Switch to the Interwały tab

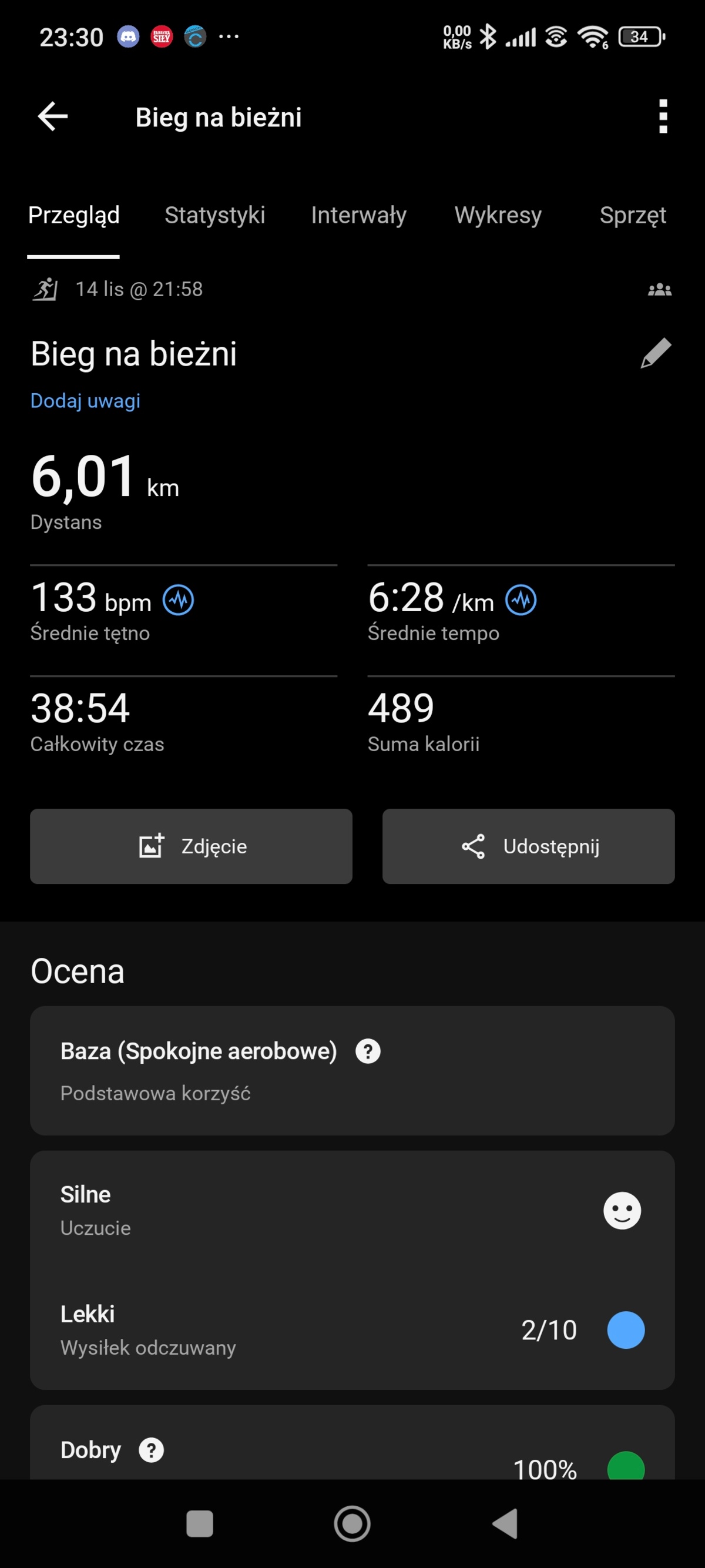coord(358,216)
